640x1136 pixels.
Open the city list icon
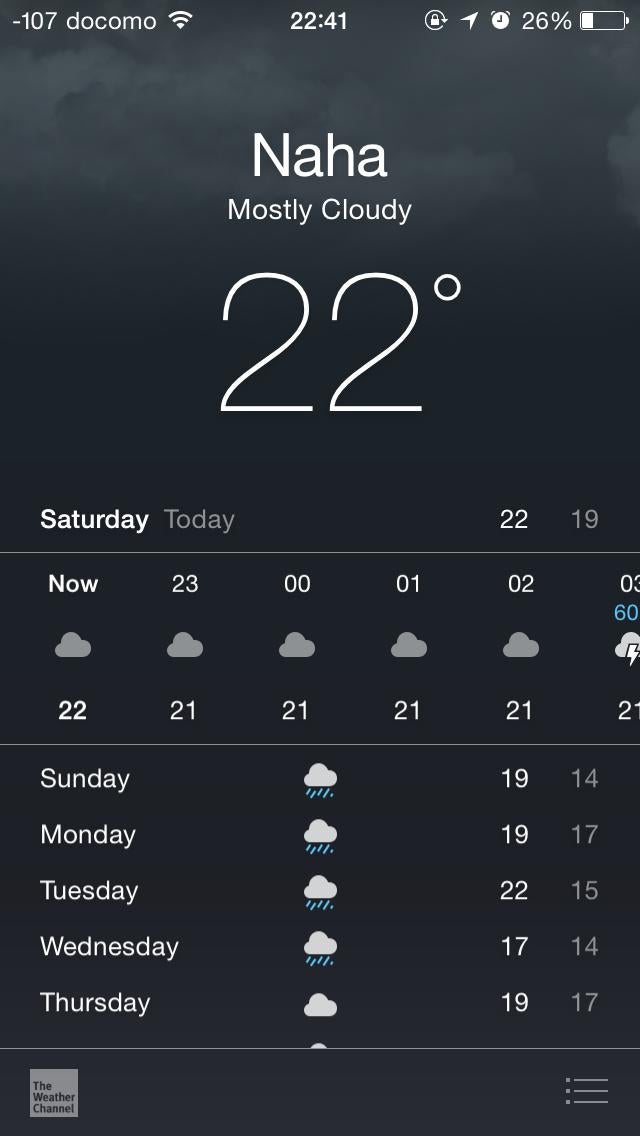point(587,1091)
